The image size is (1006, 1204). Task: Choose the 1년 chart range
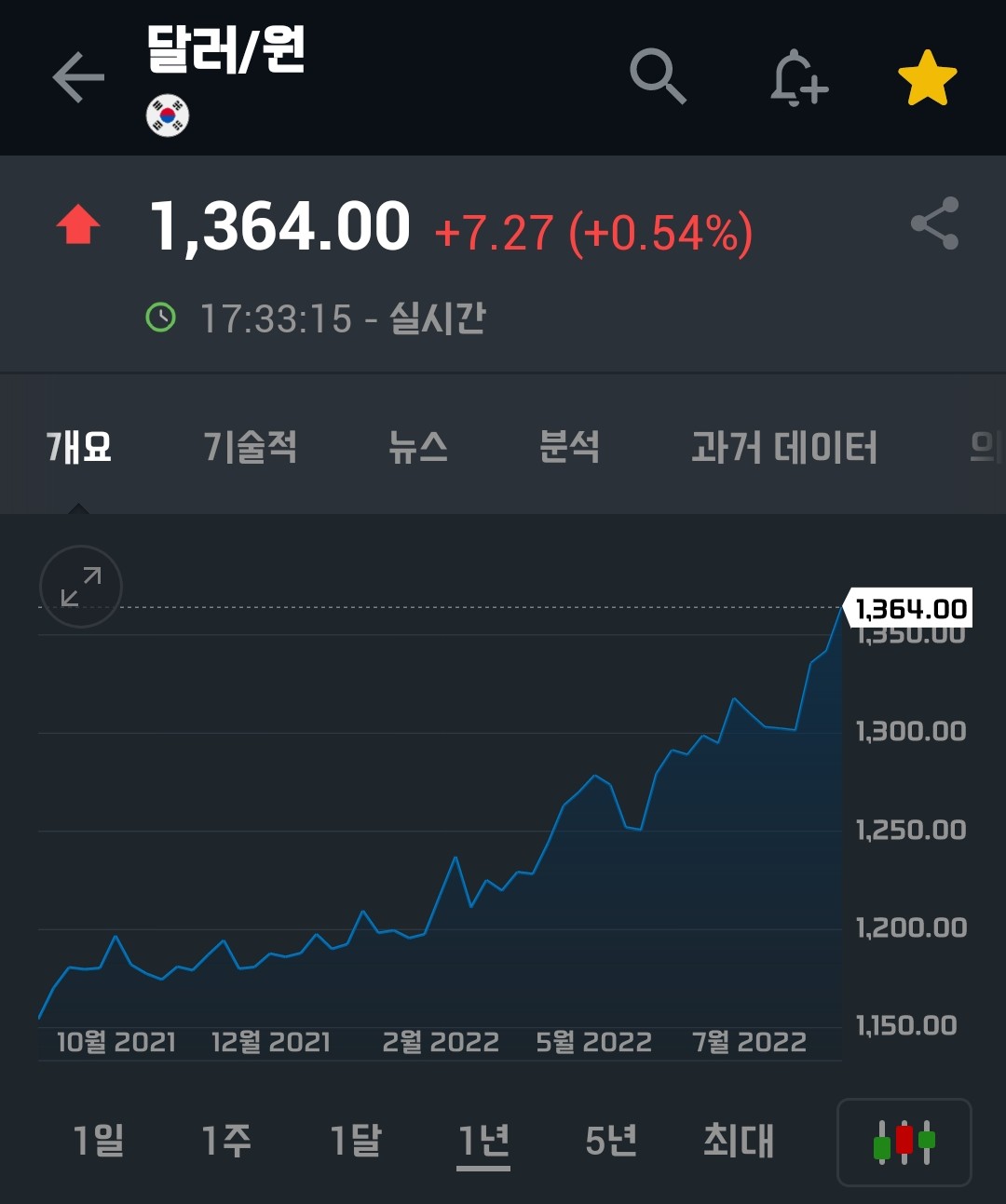point(483,1140)
